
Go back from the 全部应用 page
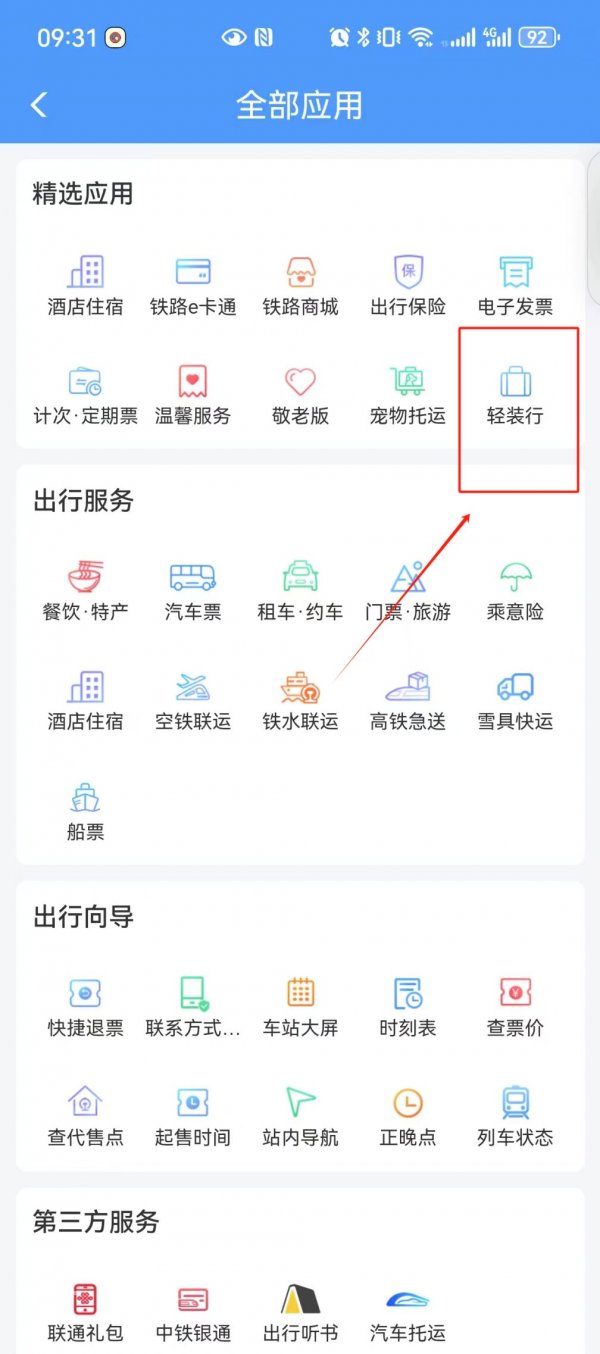point(39,105)
